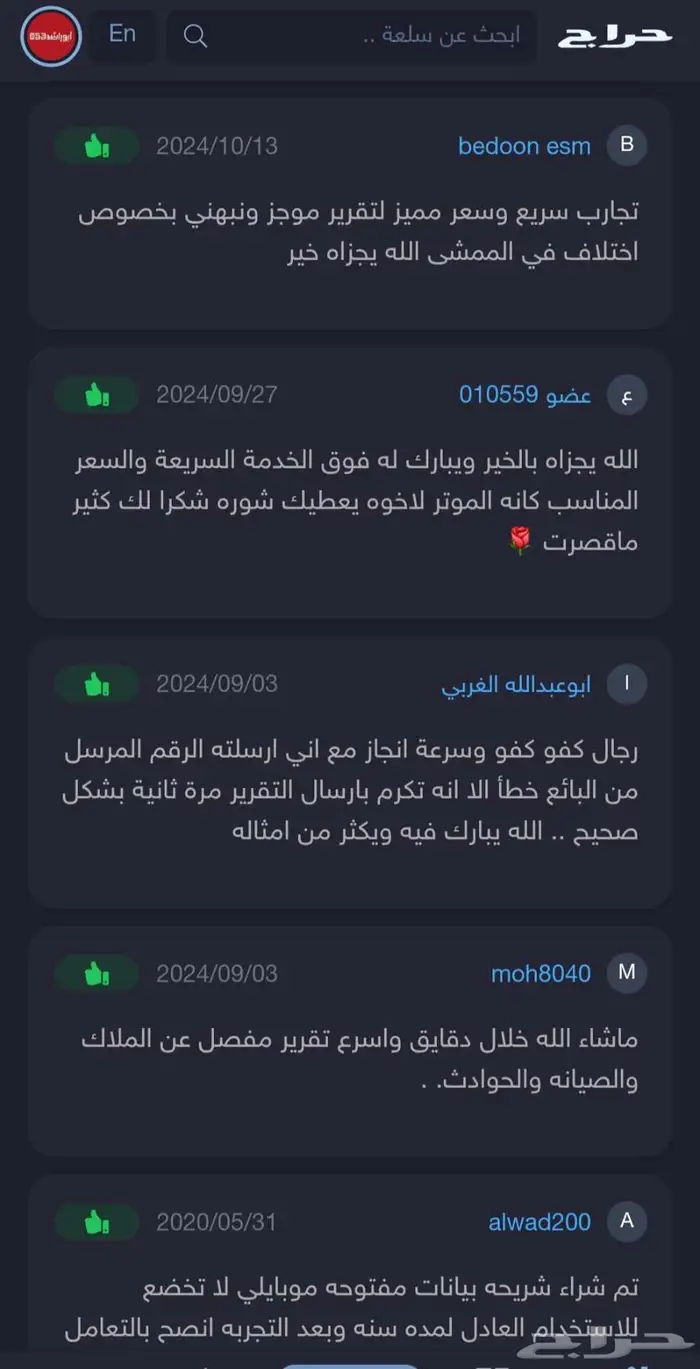Visit moh8040's user profile
700x1369 pixels.
(540, 973)
